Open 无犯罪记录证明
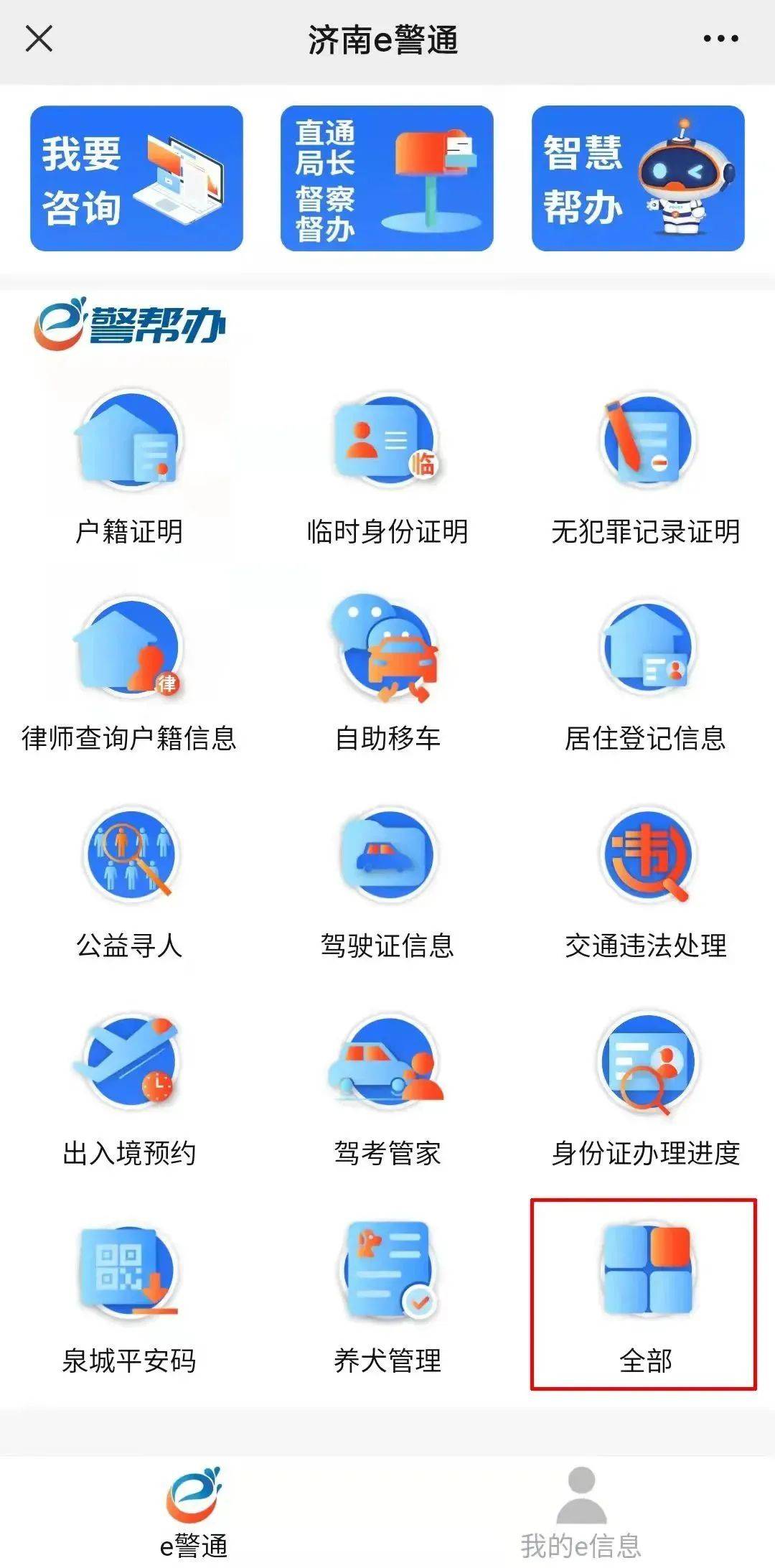The image size is (775, 1568). (x=646, y=468)
